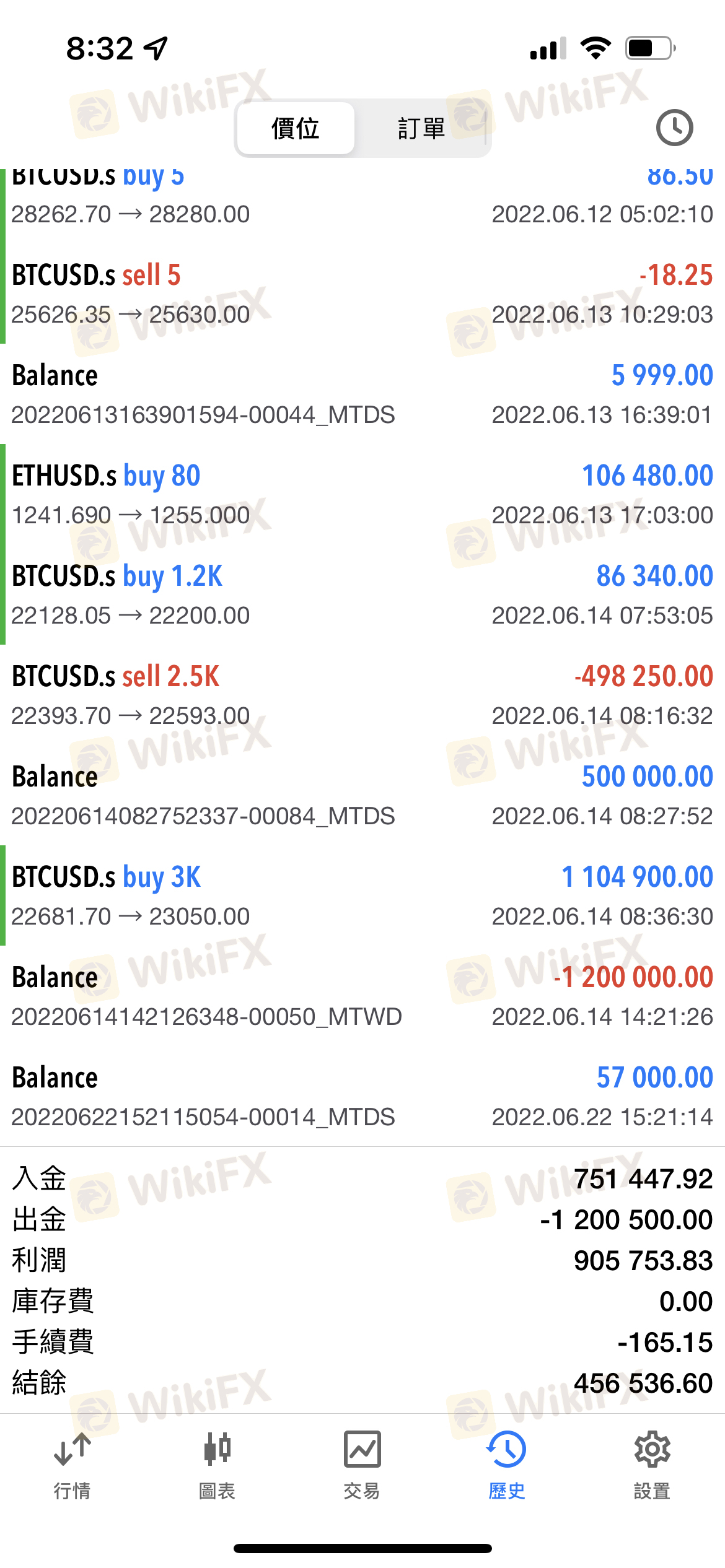Open the 5 999.00 Balance entry
This screenshot has height=1568, width=725.
[362, 394]
